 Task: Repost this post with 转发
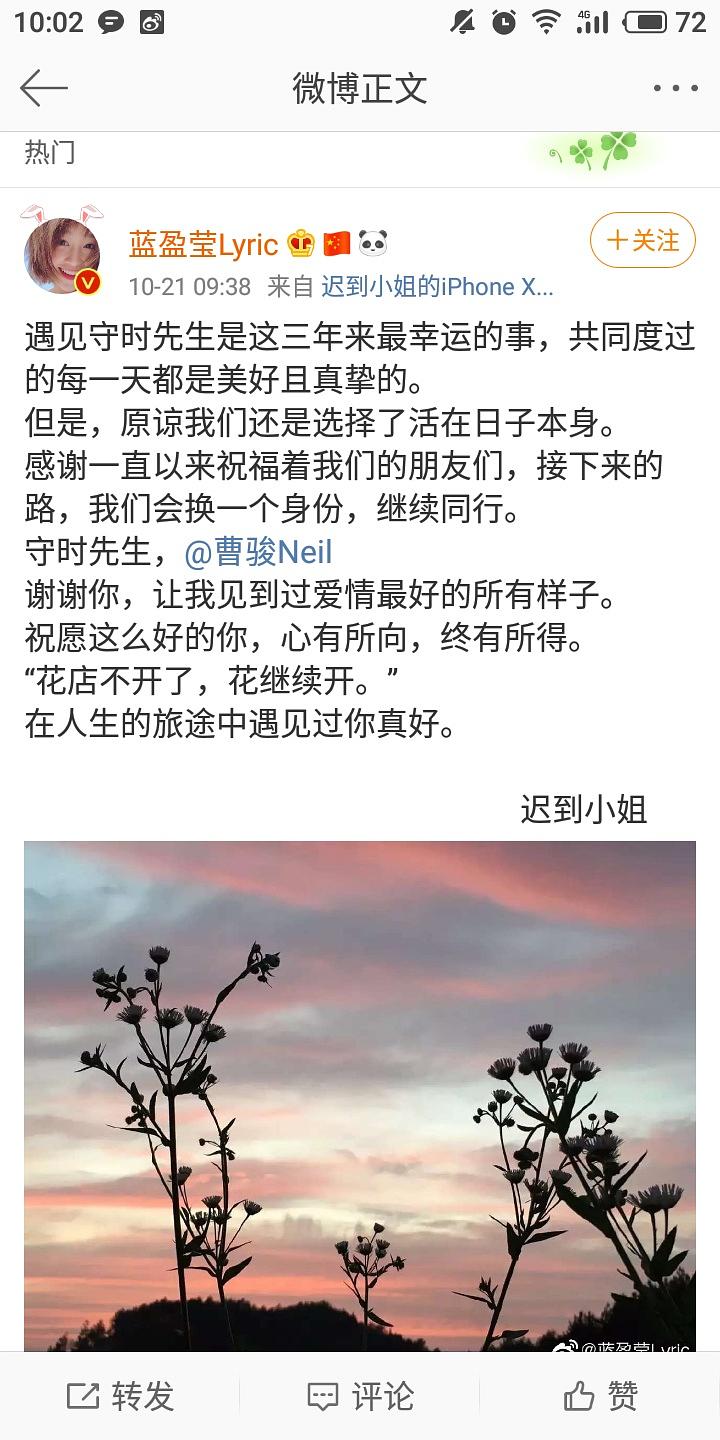coord(120,1396)
